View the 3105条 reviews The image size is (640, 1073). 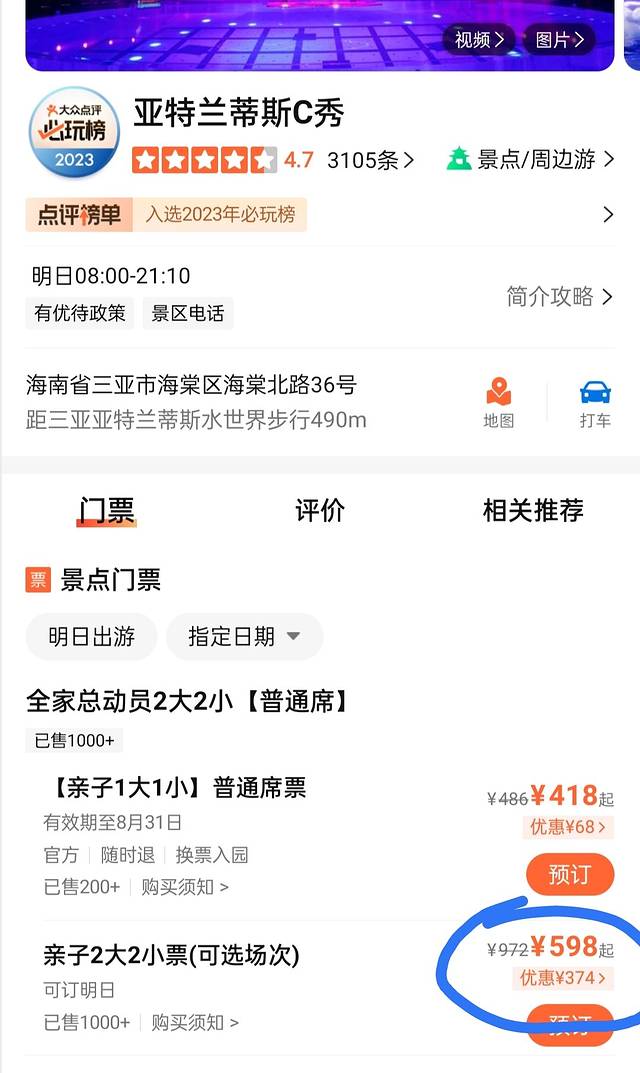370,160
